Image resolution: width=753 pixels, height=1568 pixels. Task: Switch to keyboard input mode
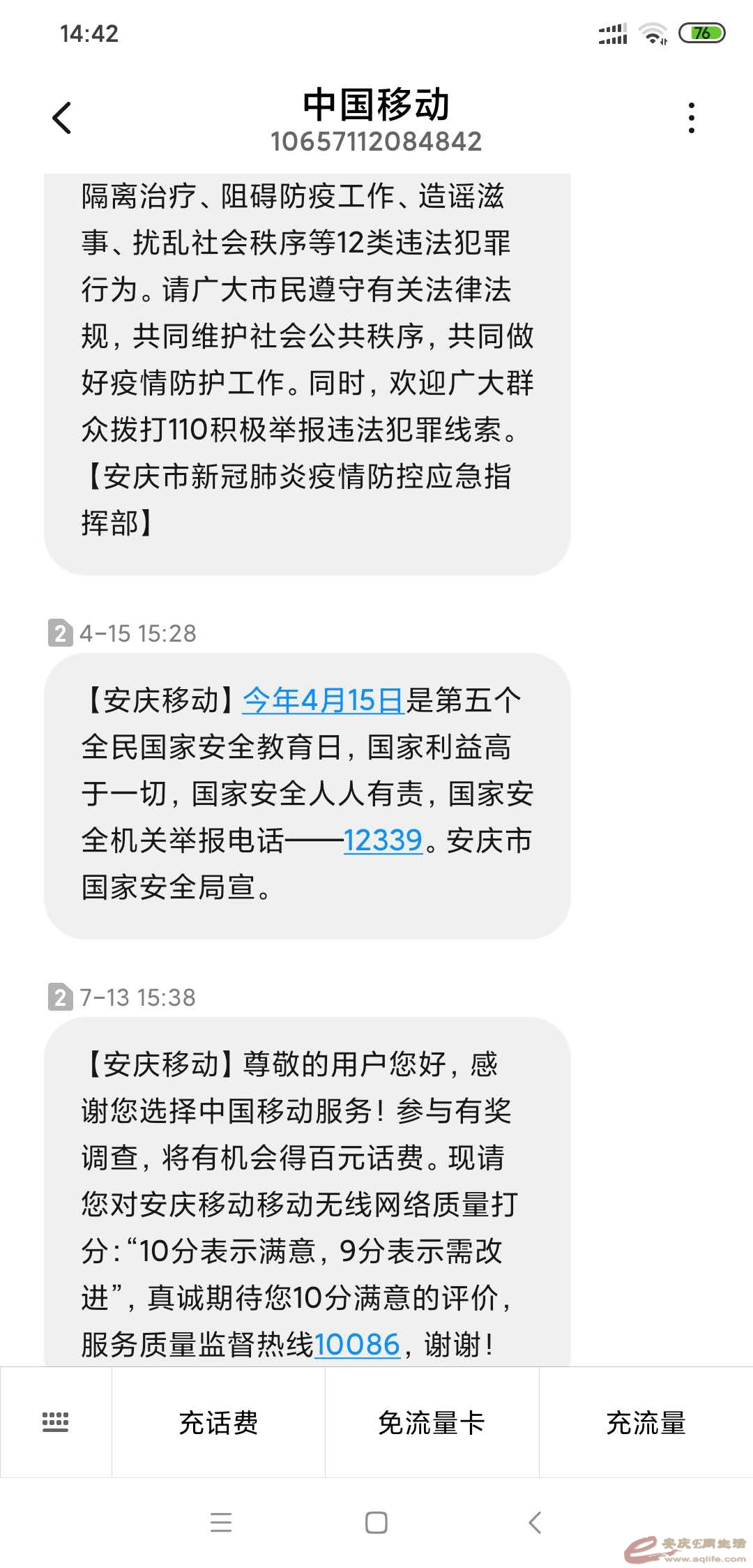(x=56, y=1422)
